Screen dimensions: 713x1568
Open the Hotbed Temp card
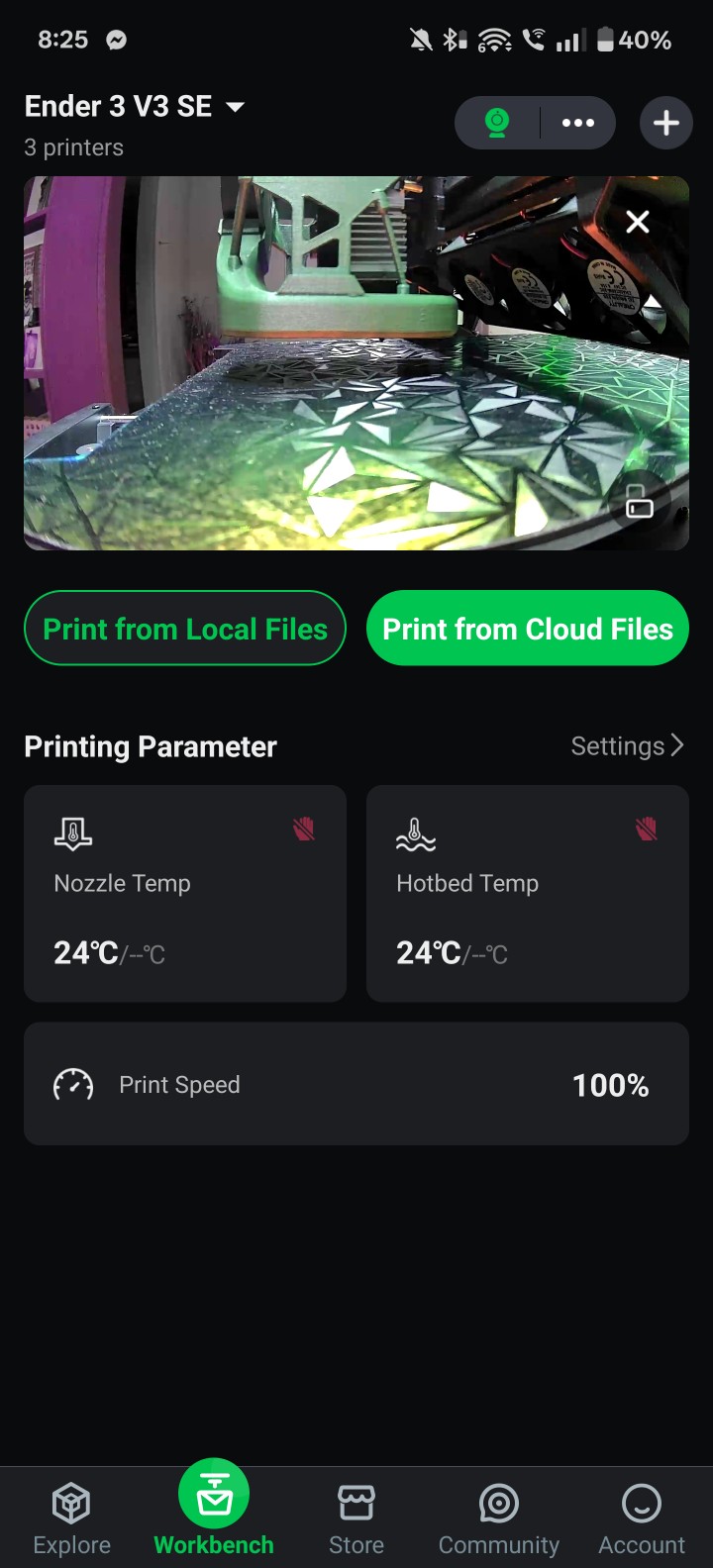528,893
